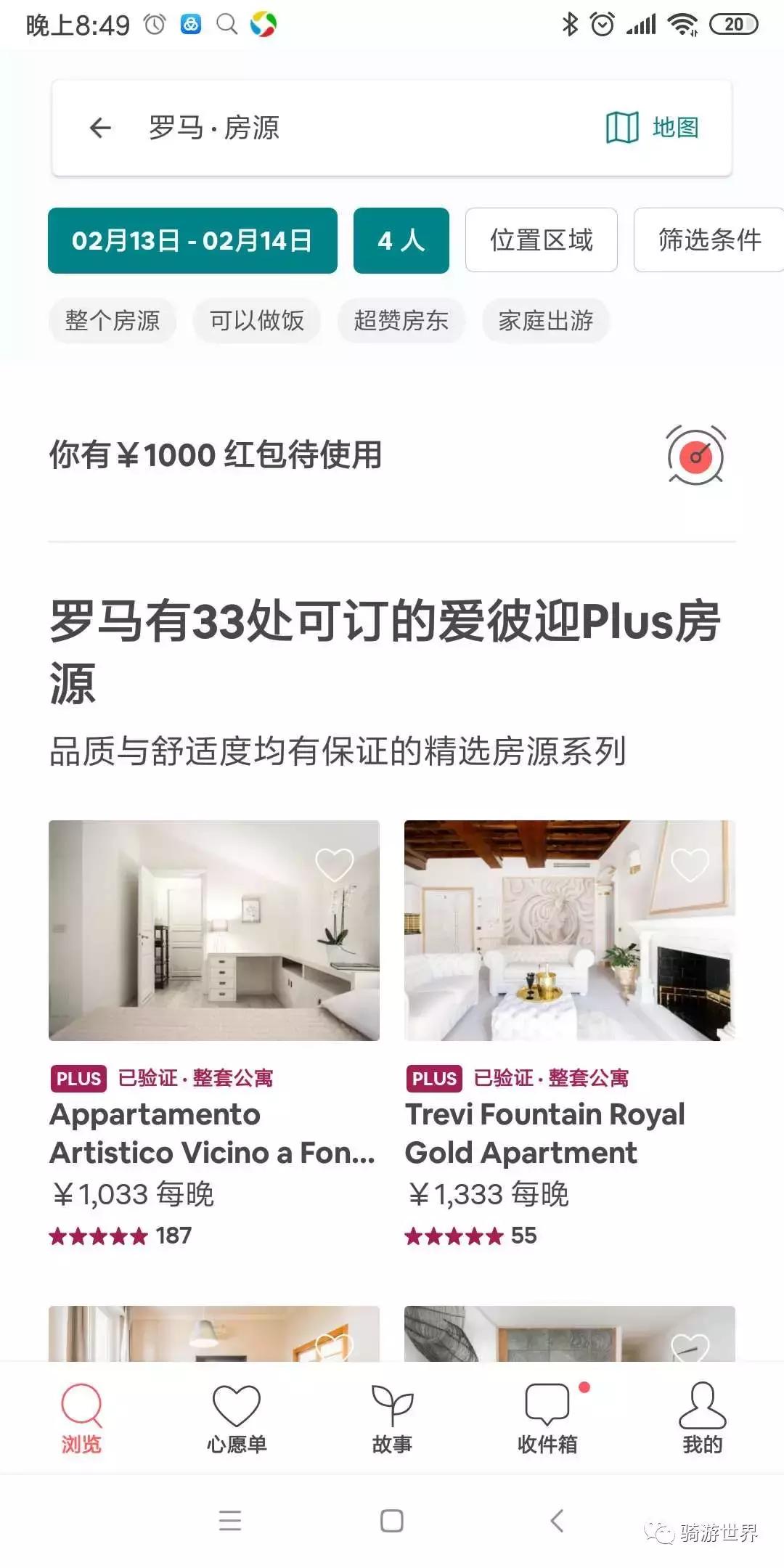
Task: Tap the back arrow to exit search results
Action: 99,128
